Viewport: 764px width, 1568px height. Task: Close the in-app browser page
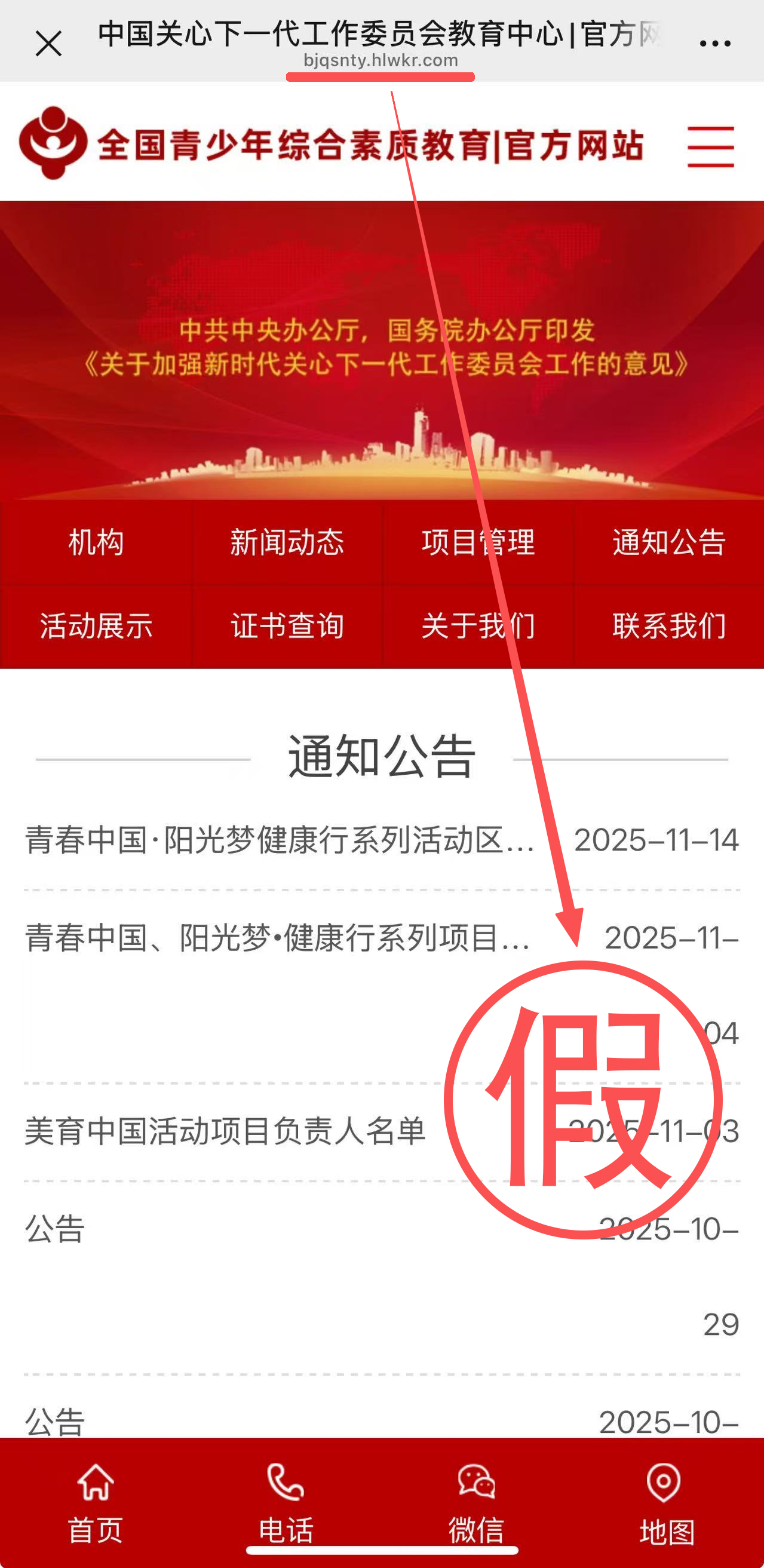tap(49, 44)
